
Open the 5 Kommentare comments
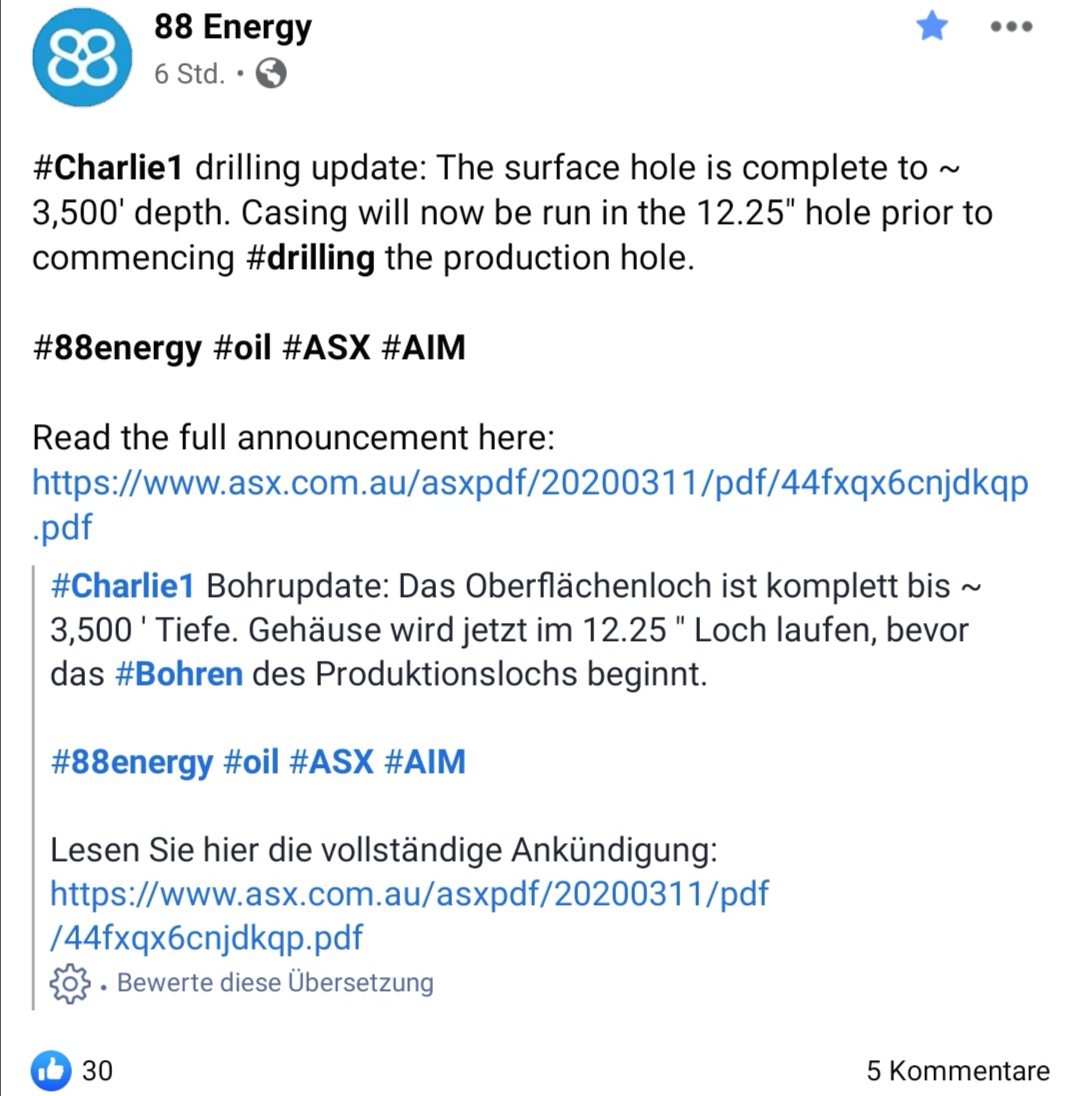pyautogui.click(x=957, y=1071)
